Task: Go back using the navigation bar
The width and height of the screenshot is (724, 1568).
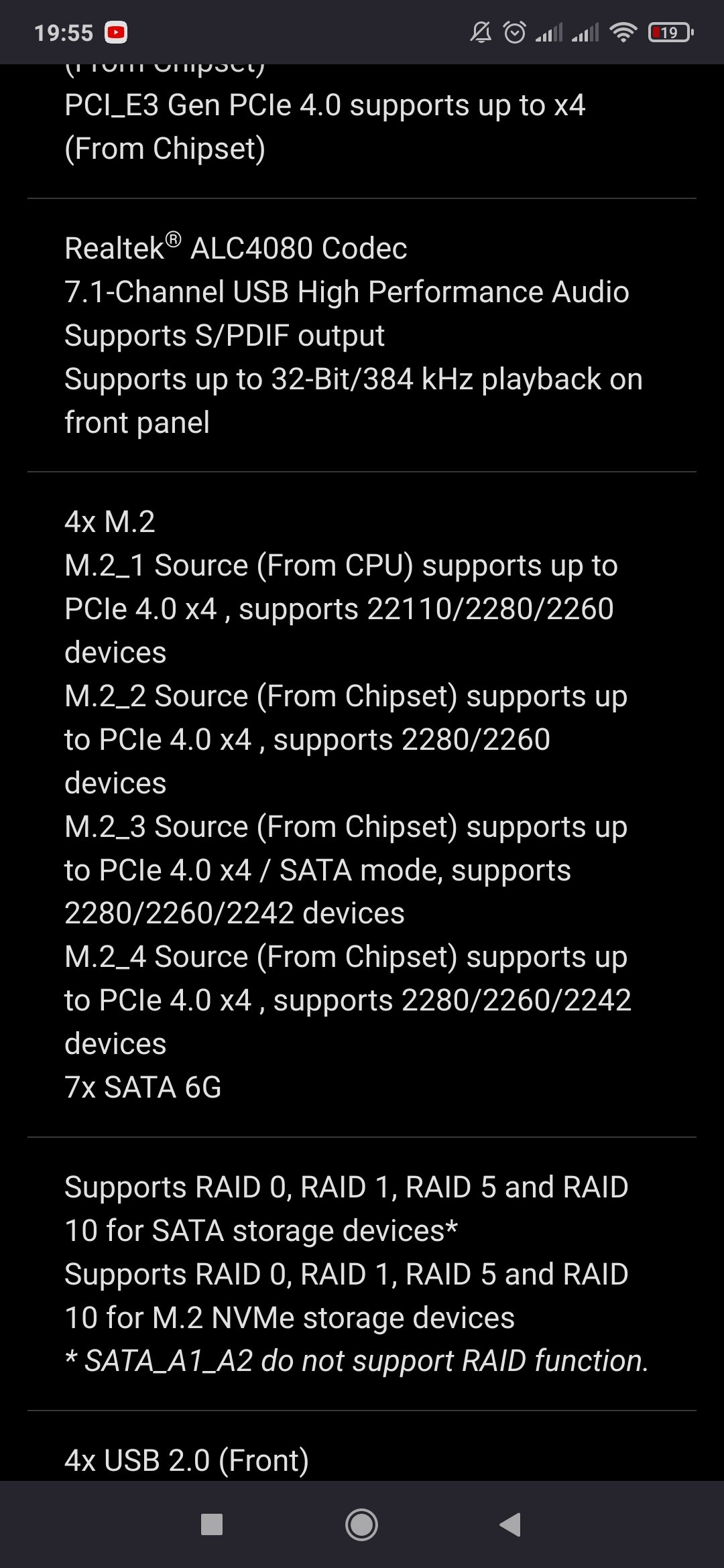Action: [x=511, y=1524]
